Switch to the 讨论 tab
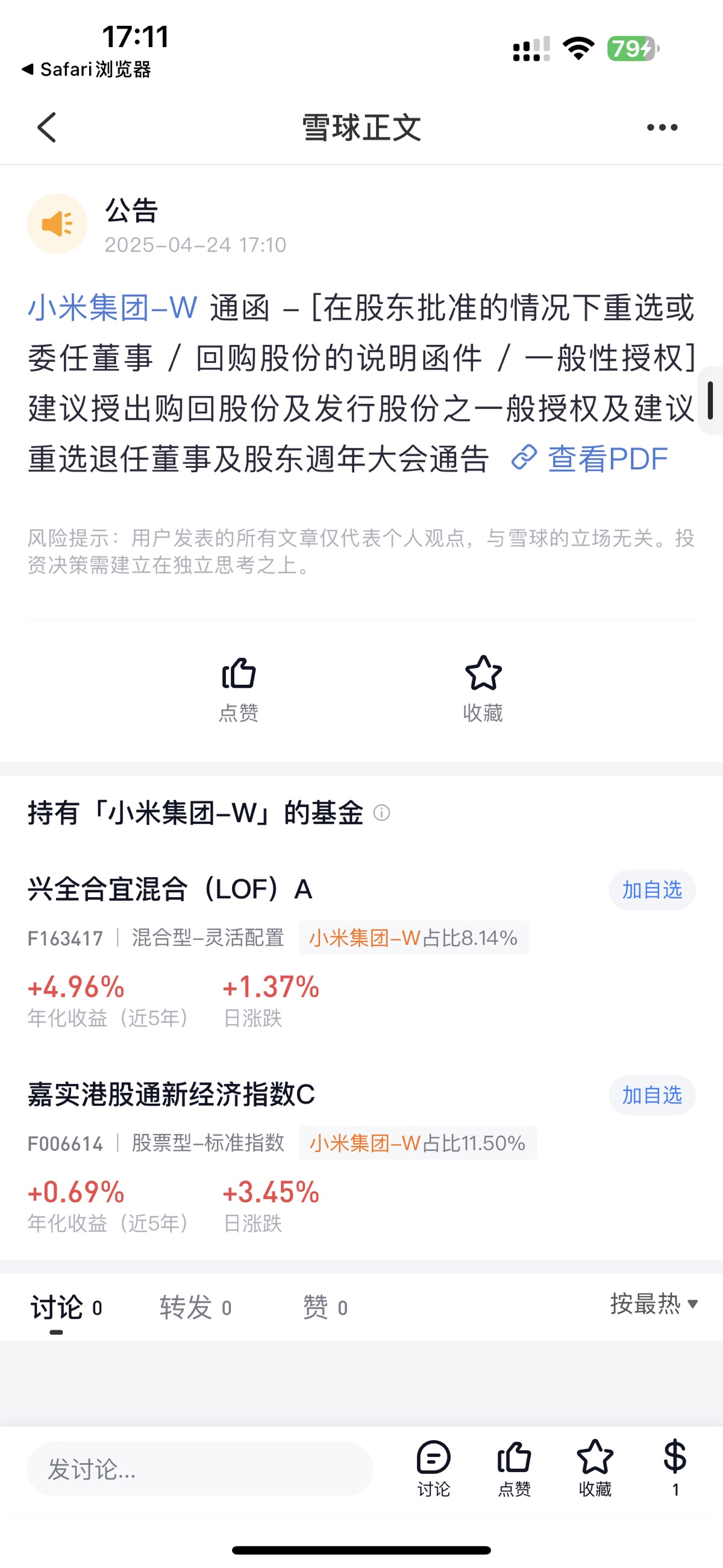The height and width of the screenshot is (1568, 723). (66, 1308)
